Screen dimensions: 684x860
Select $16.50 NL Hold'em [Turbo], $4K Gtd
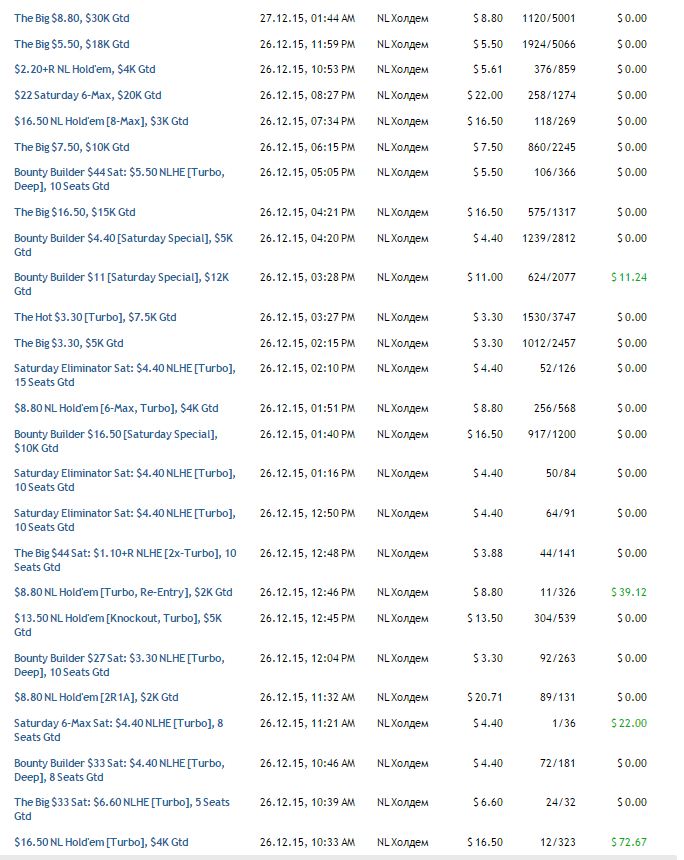pos(101,842)
